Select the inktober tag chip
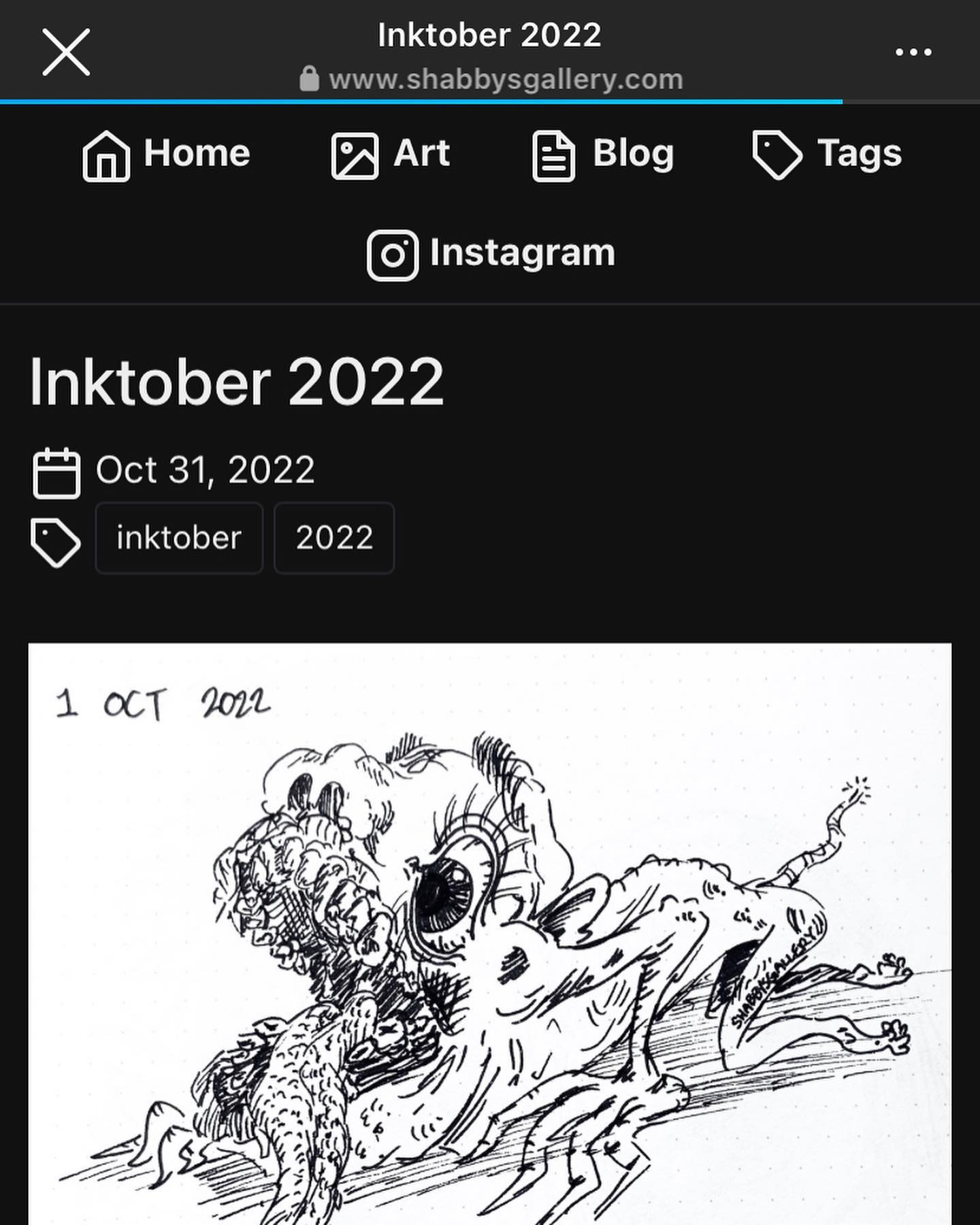Screen dimensions: 980x1225 point(179,538)
